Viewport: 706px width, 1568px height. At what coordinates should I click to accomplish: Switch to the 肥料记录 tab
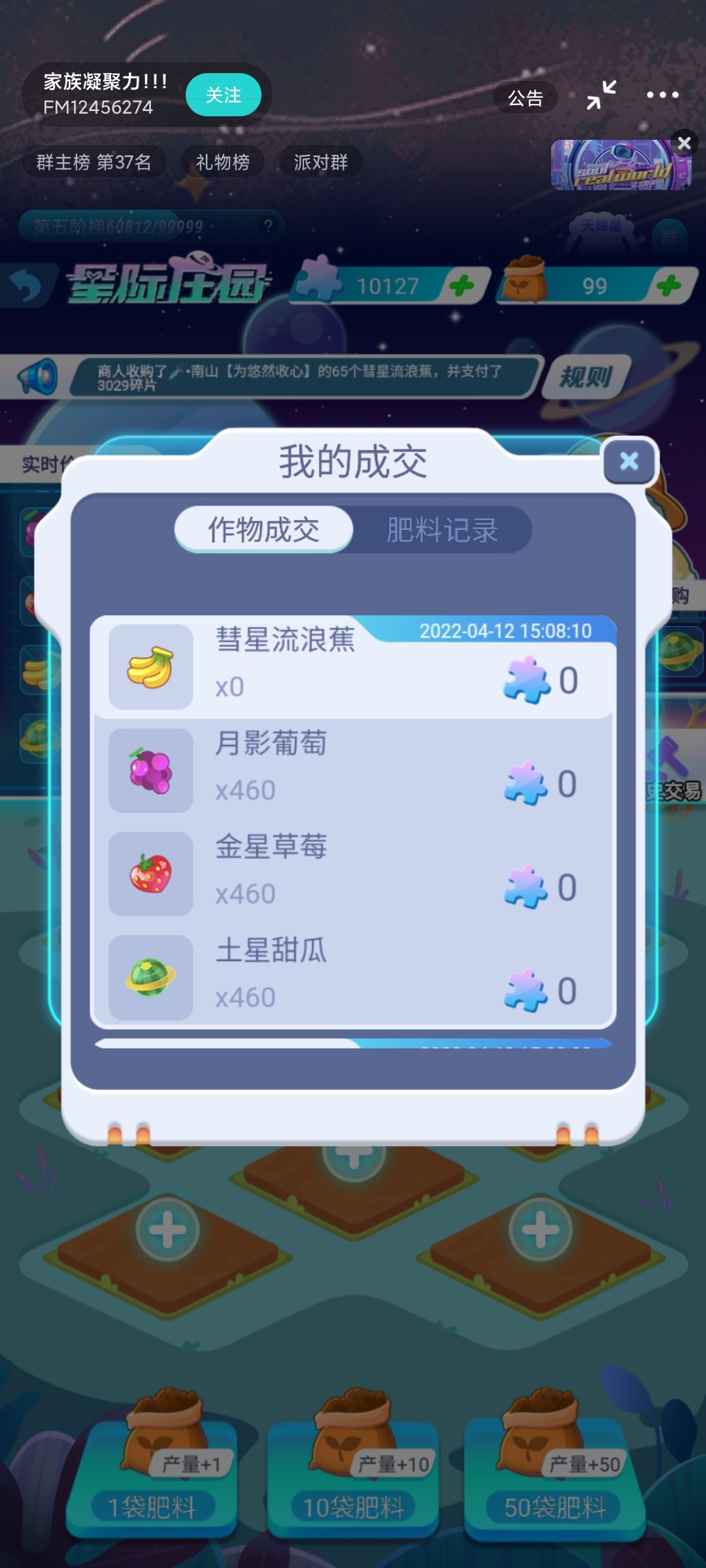click(442, 530)
